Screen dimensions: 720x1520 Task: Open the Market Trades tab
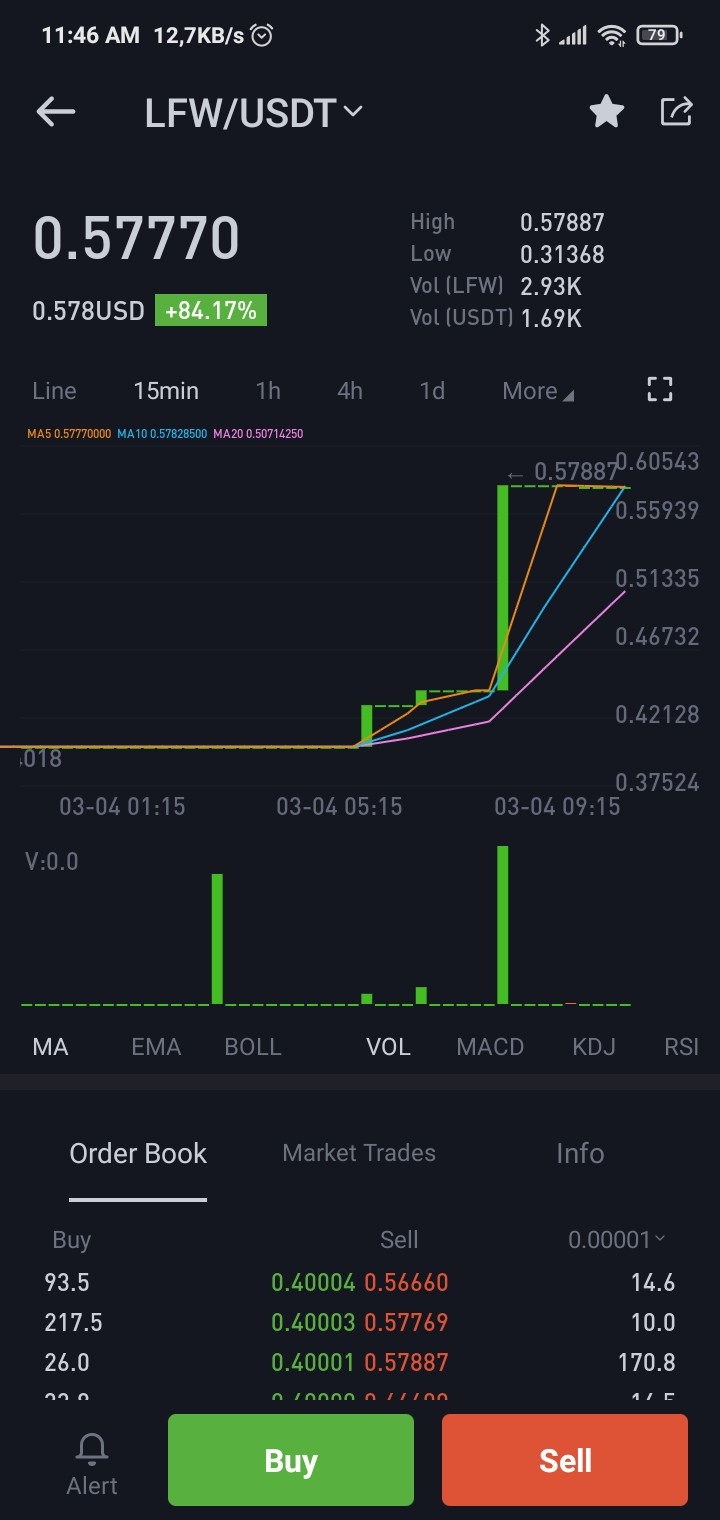(359, 1153)
